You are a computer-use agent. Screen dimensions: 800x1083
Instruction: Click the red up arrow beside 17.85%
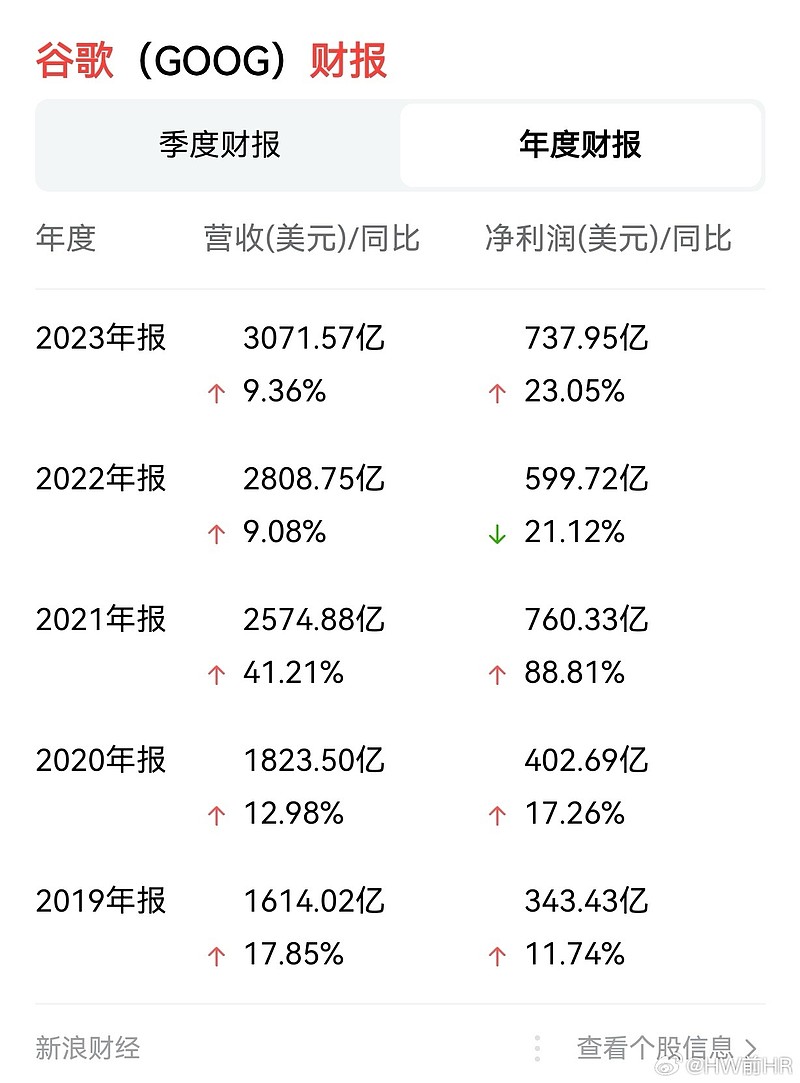215,954
